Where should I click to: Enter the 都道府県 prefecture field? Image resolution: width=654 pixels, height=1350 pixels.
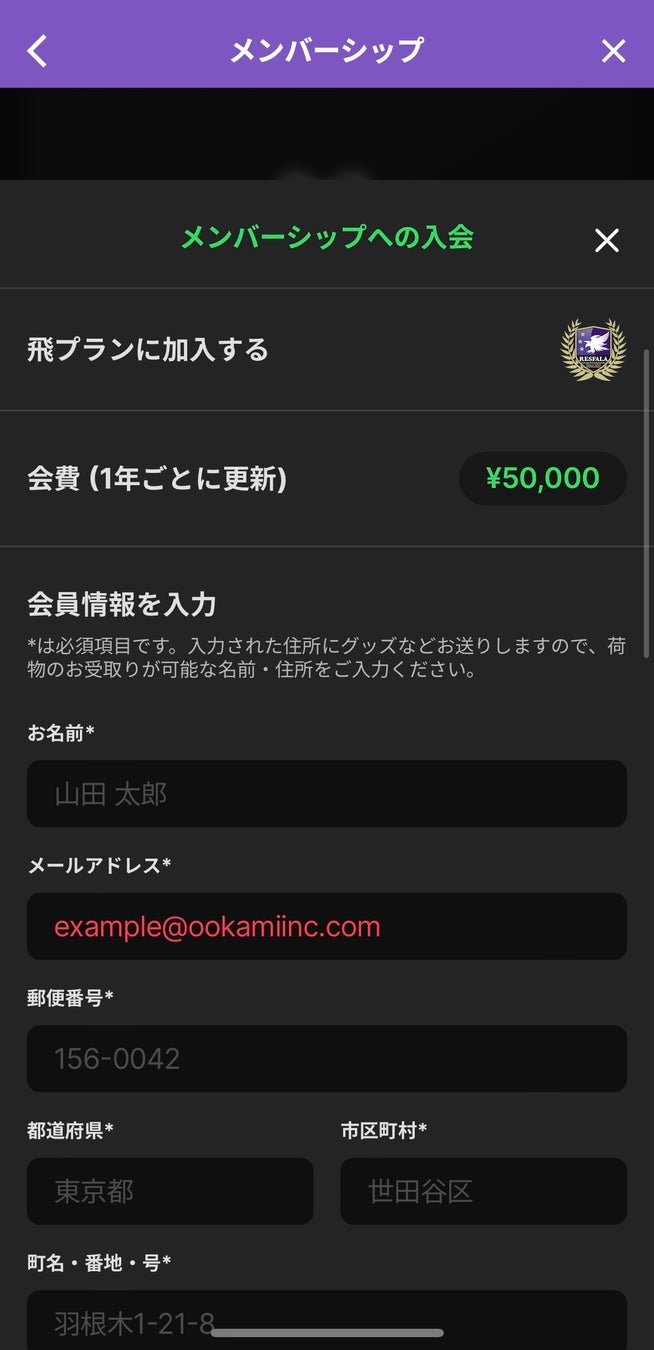[x=170, y=1191]
